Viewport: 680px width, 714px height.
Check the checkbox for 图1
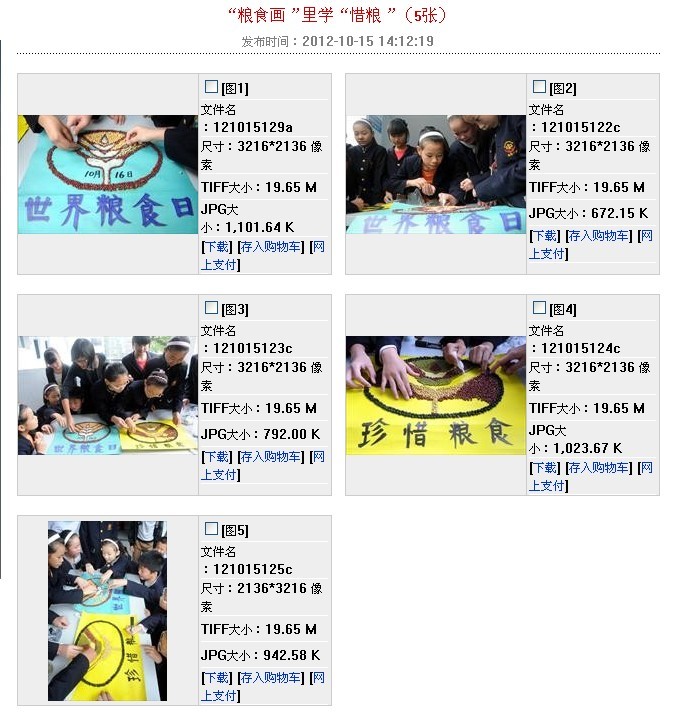pyautogui.click(x=211, y=87)
